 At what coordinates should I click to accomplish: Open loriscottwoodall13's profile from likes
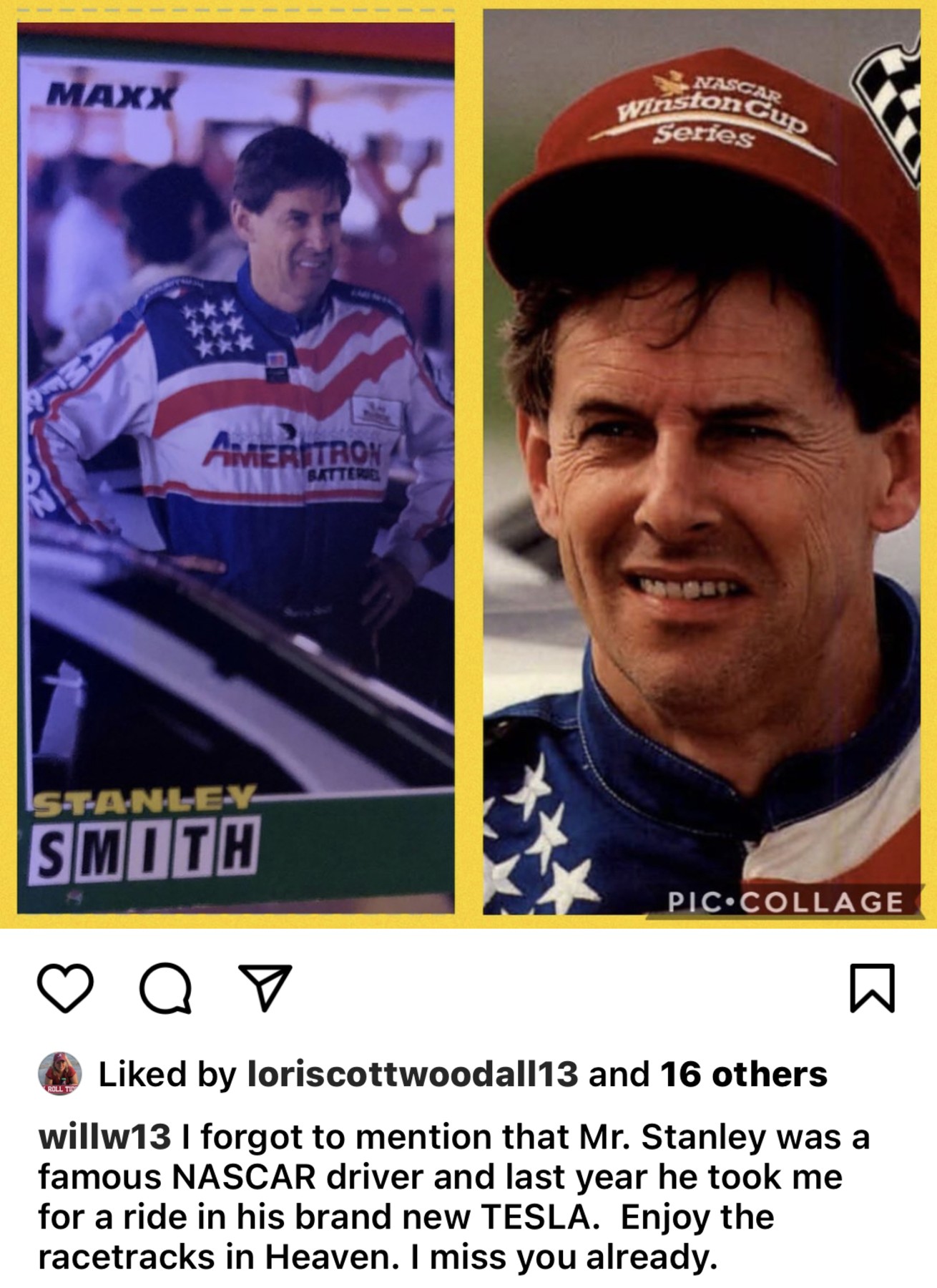click(x=412, y=1074)
